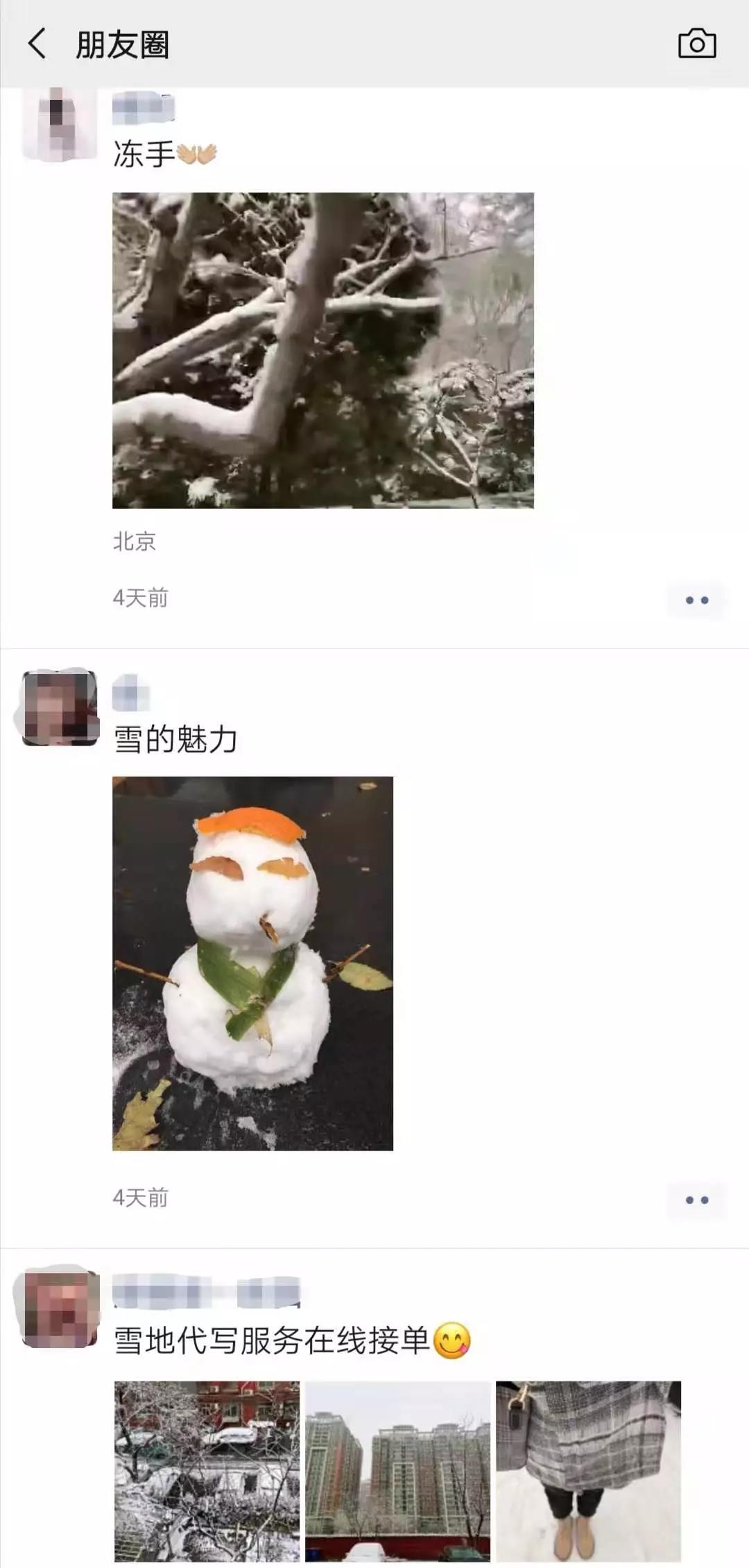
Task: Tap avatar of the 雪的魅力 poster
Action: [60, 708]
